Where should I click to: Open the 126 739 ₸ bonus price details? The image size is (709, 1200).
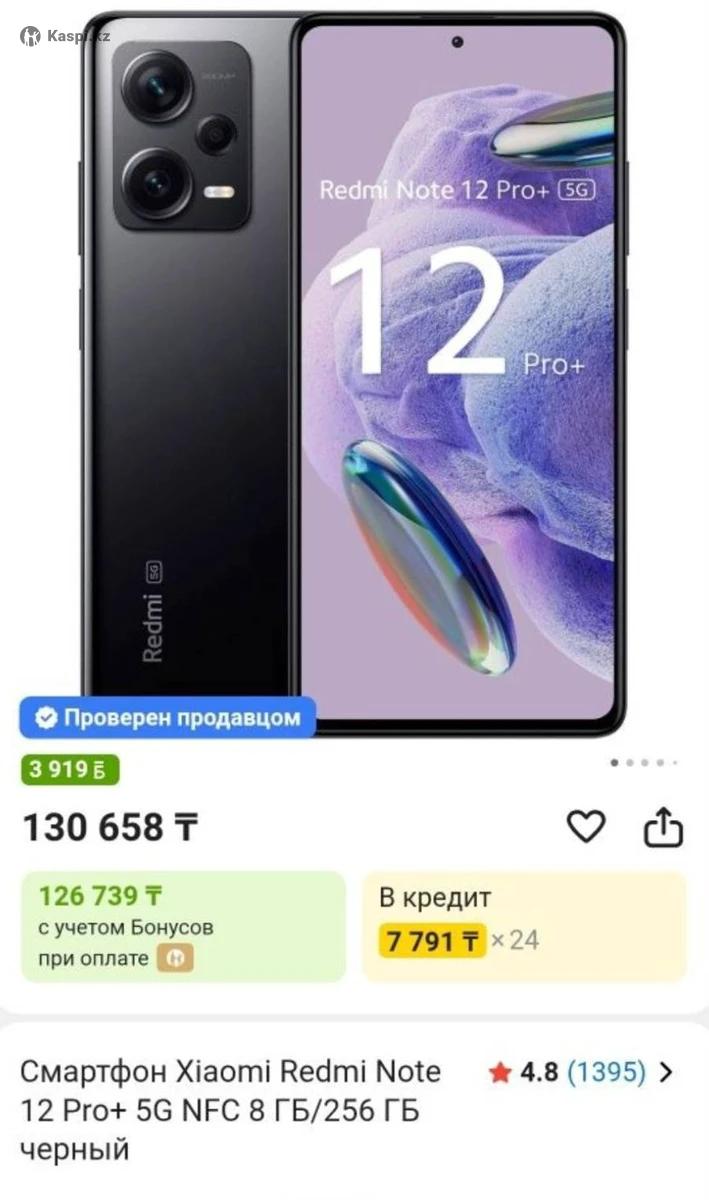(183, 926)
